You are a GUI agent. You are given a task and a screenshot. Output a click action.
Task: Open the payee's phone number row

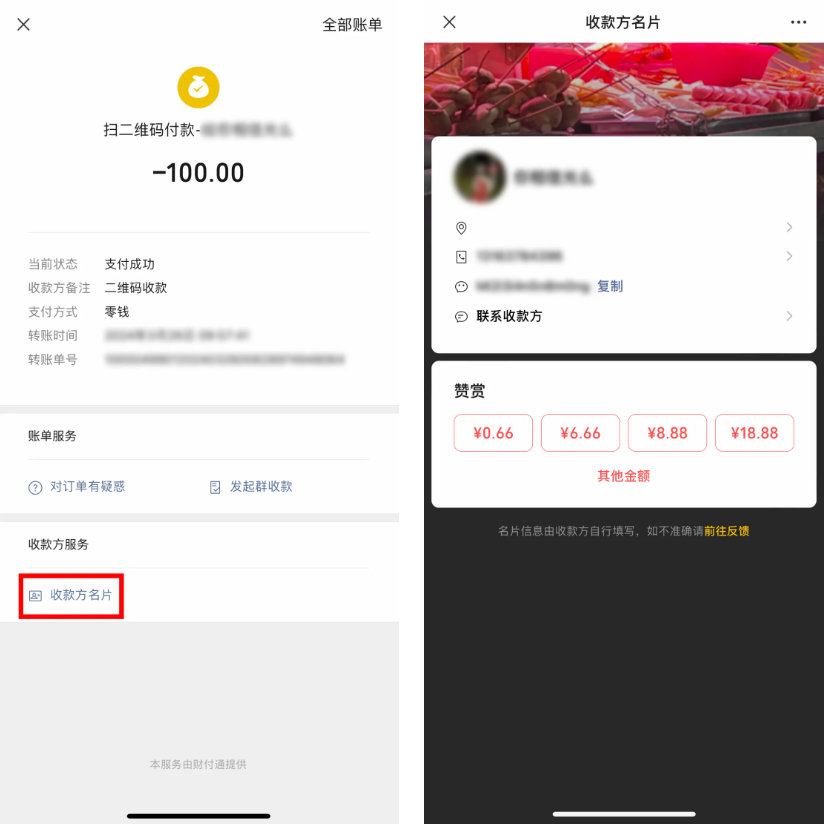pyautogui.click(x=623, y=257)
